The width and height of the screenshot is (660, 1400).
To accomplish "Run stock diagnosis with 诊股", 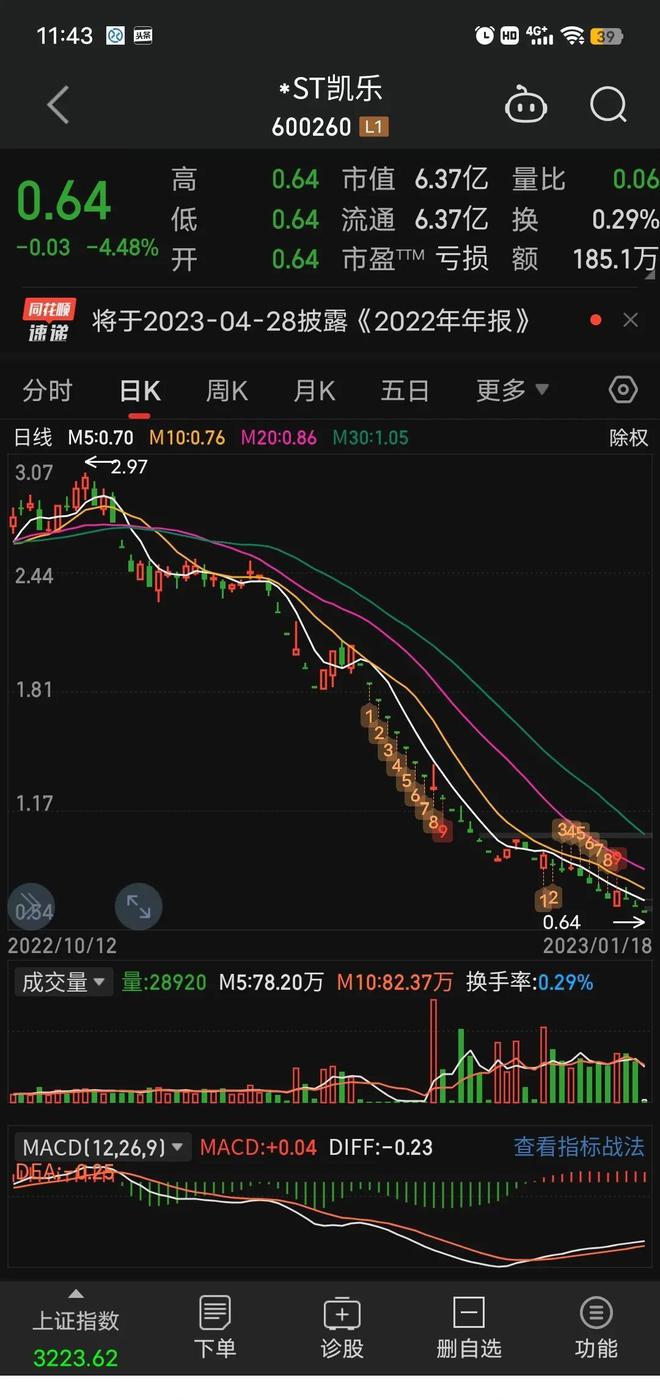I will point(342,1327).
